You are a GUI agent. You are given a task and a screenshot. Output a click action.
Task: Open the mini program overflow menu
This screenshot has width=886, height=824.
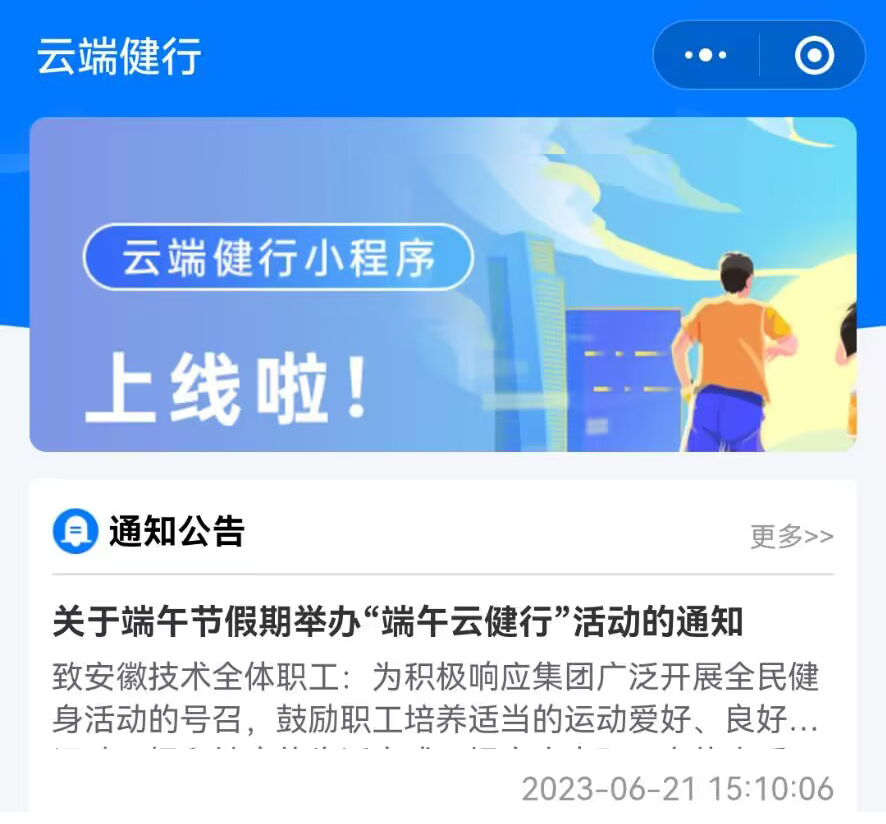(706, 56)
